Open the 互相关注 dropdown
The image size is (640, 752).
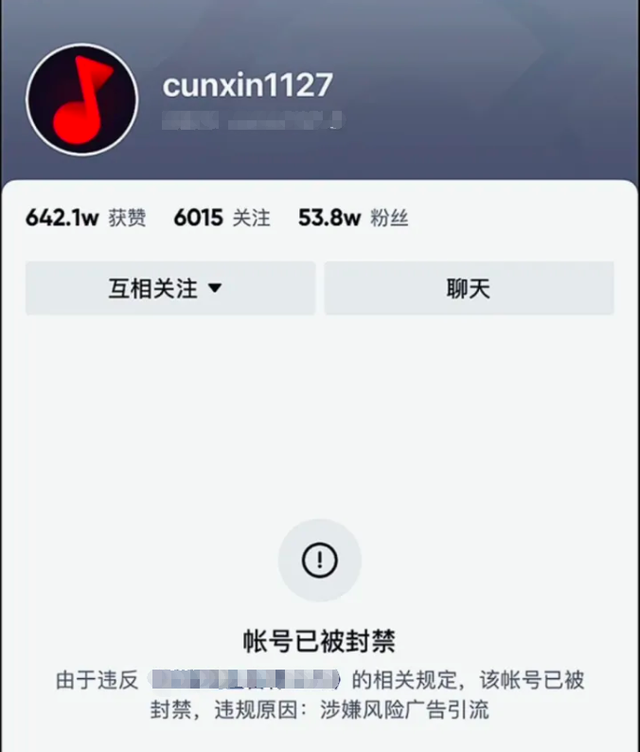pyautogui.click(x=170, y=289)
